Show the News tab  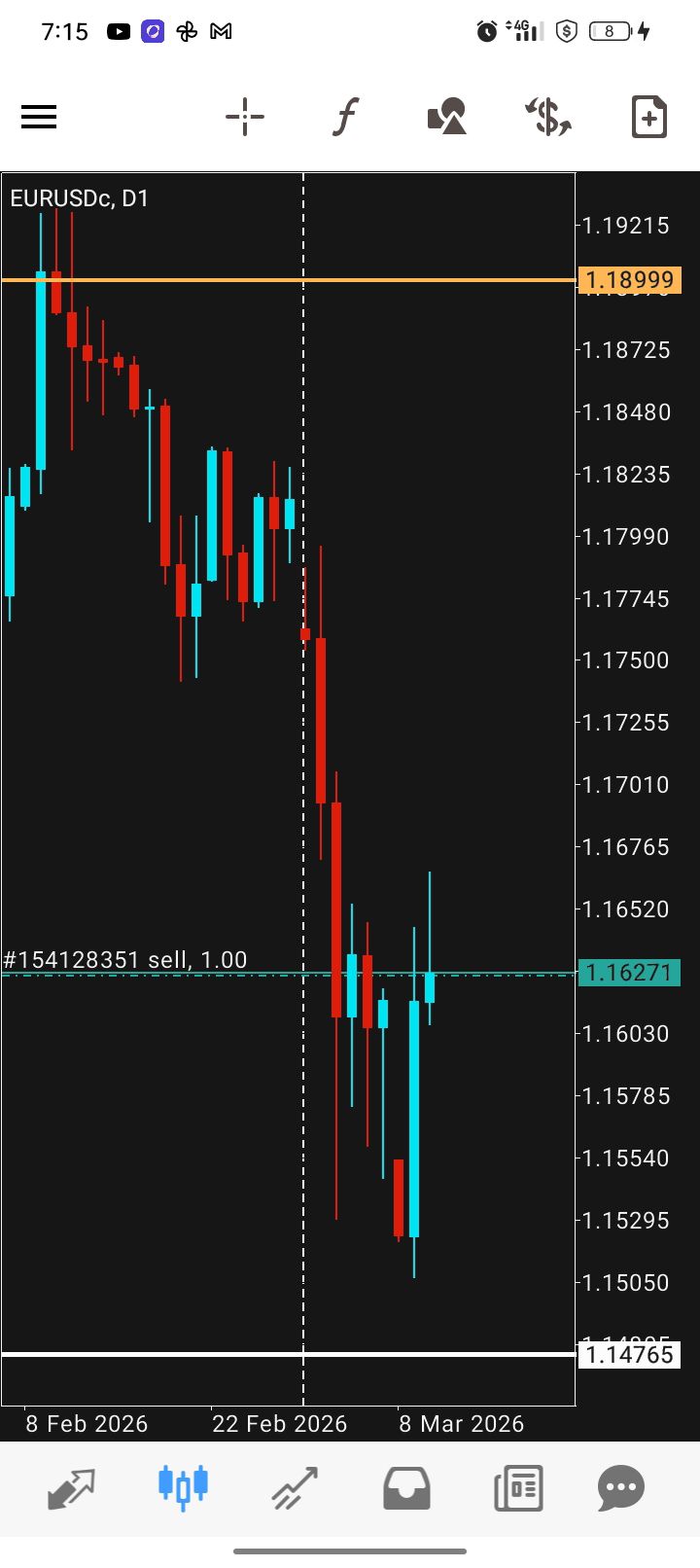(x=517, y=1488)
